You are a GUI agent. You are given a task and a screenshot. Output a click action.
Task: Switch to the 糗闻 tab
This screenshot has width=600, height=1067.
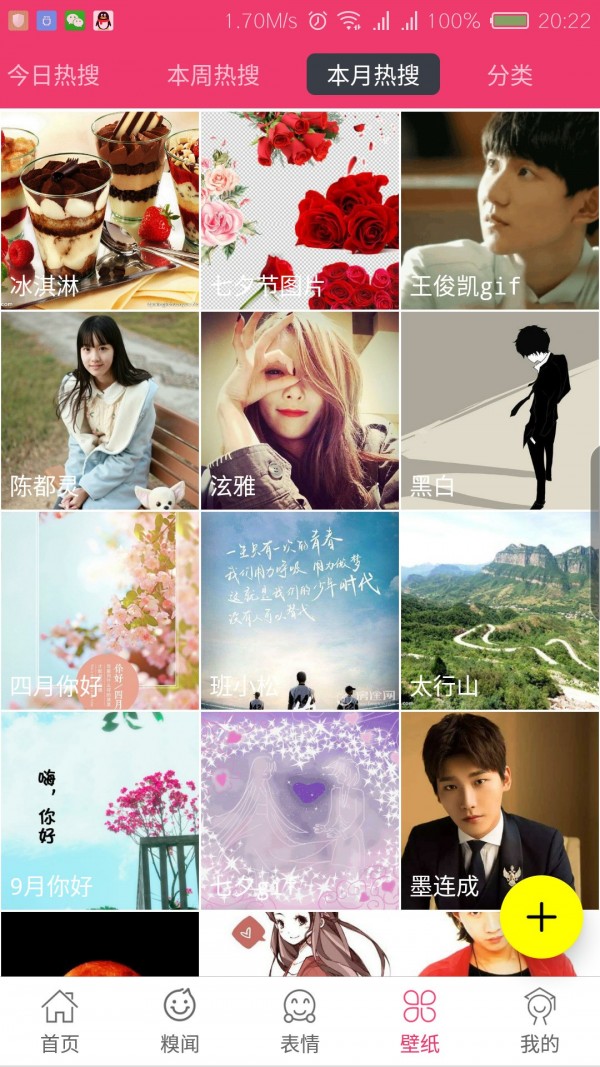(x=180, y=1022)
